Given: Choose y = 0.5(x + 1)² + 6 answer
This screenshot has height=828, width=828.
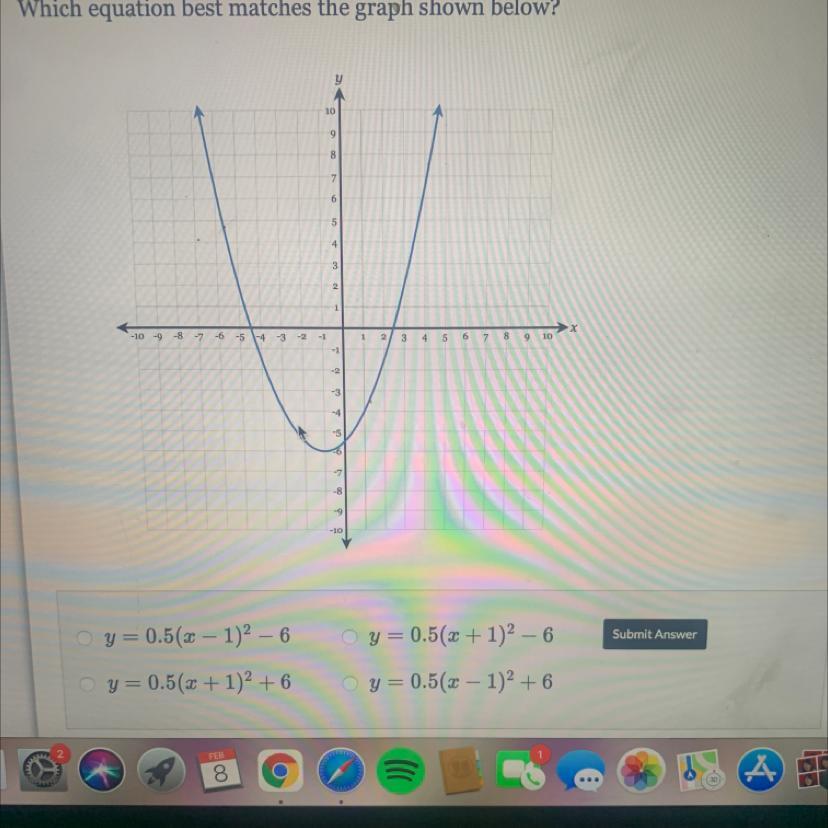Looking at the screenshot, I should (x=88, y=683).
